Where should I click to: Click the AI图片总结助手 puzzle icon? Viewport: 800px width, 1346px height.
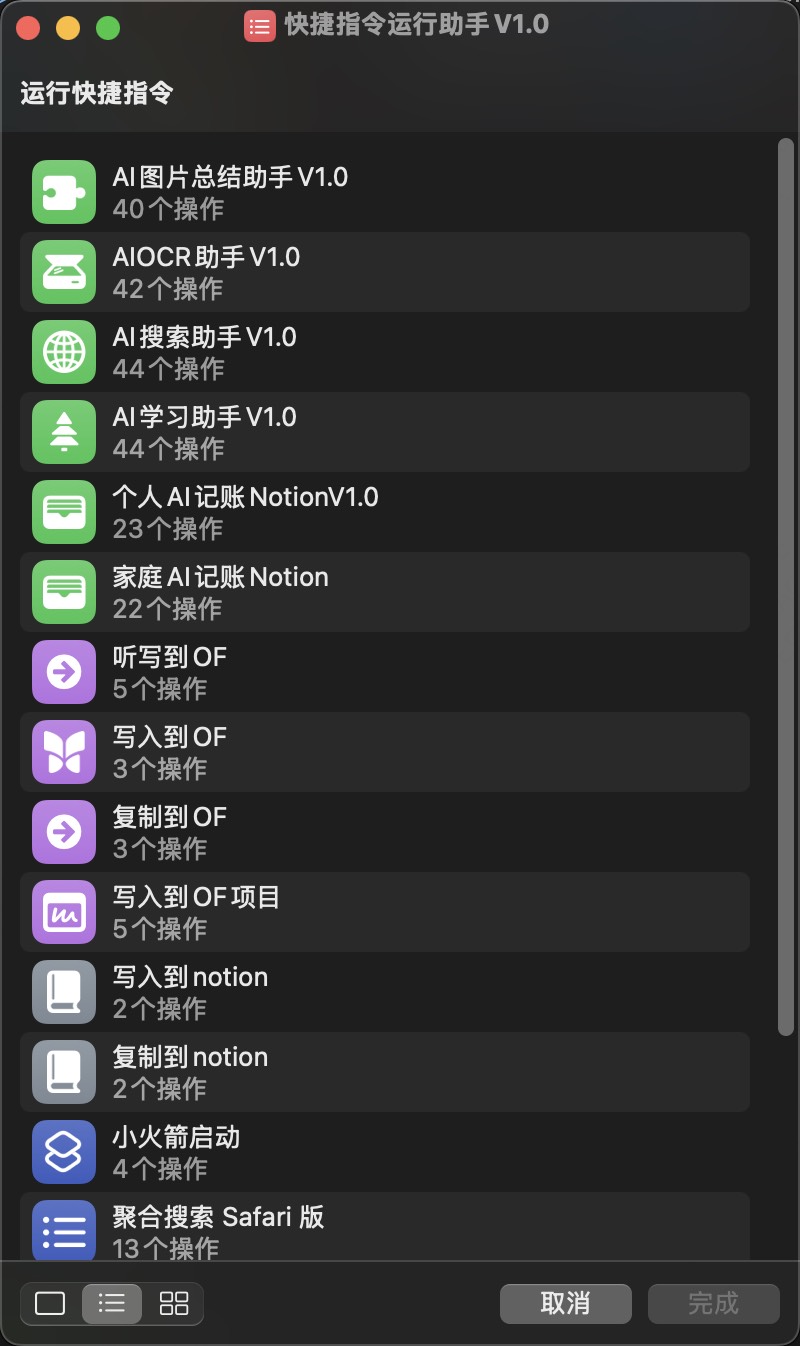pos(63,191)
